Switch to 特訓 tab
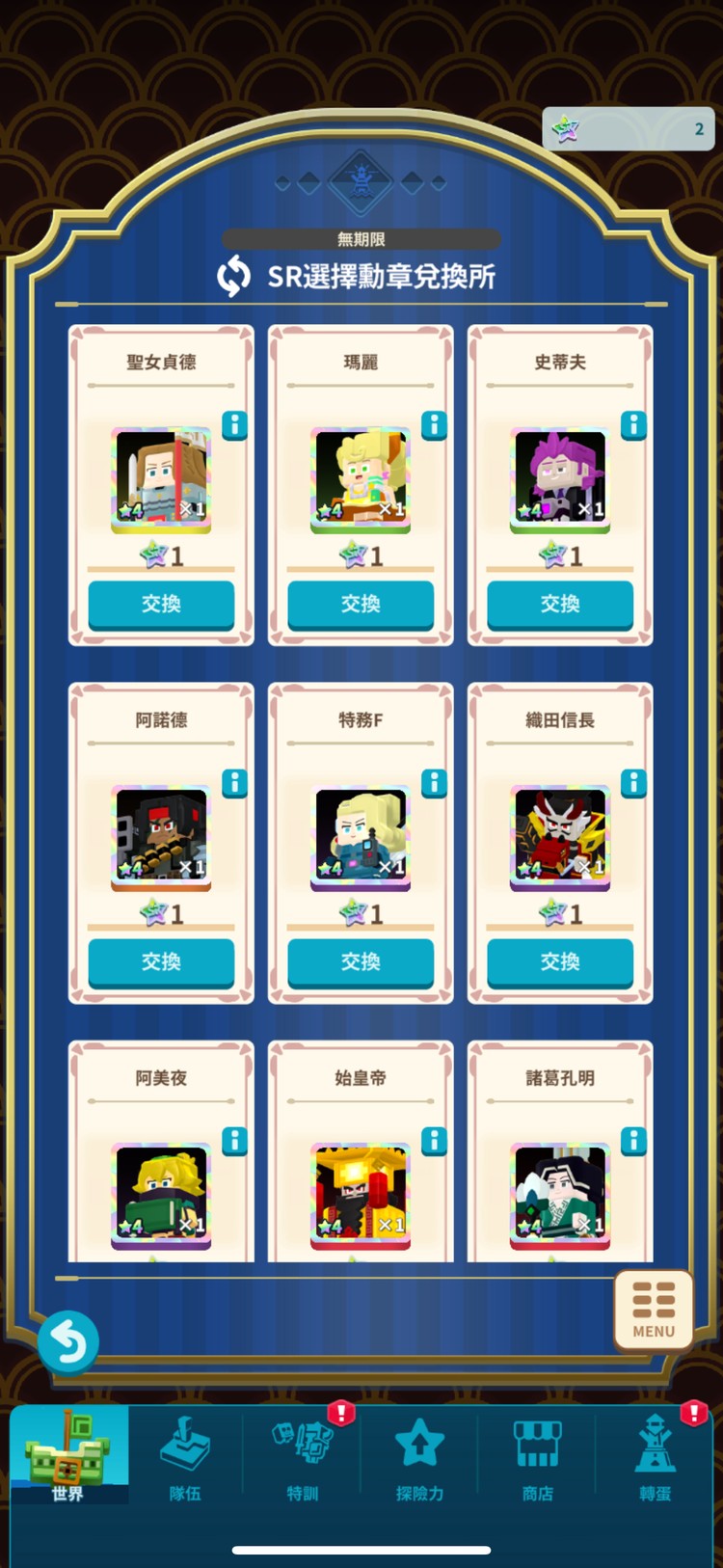The height and width of the screenshot is (1568, 723). click(303, 1454)
